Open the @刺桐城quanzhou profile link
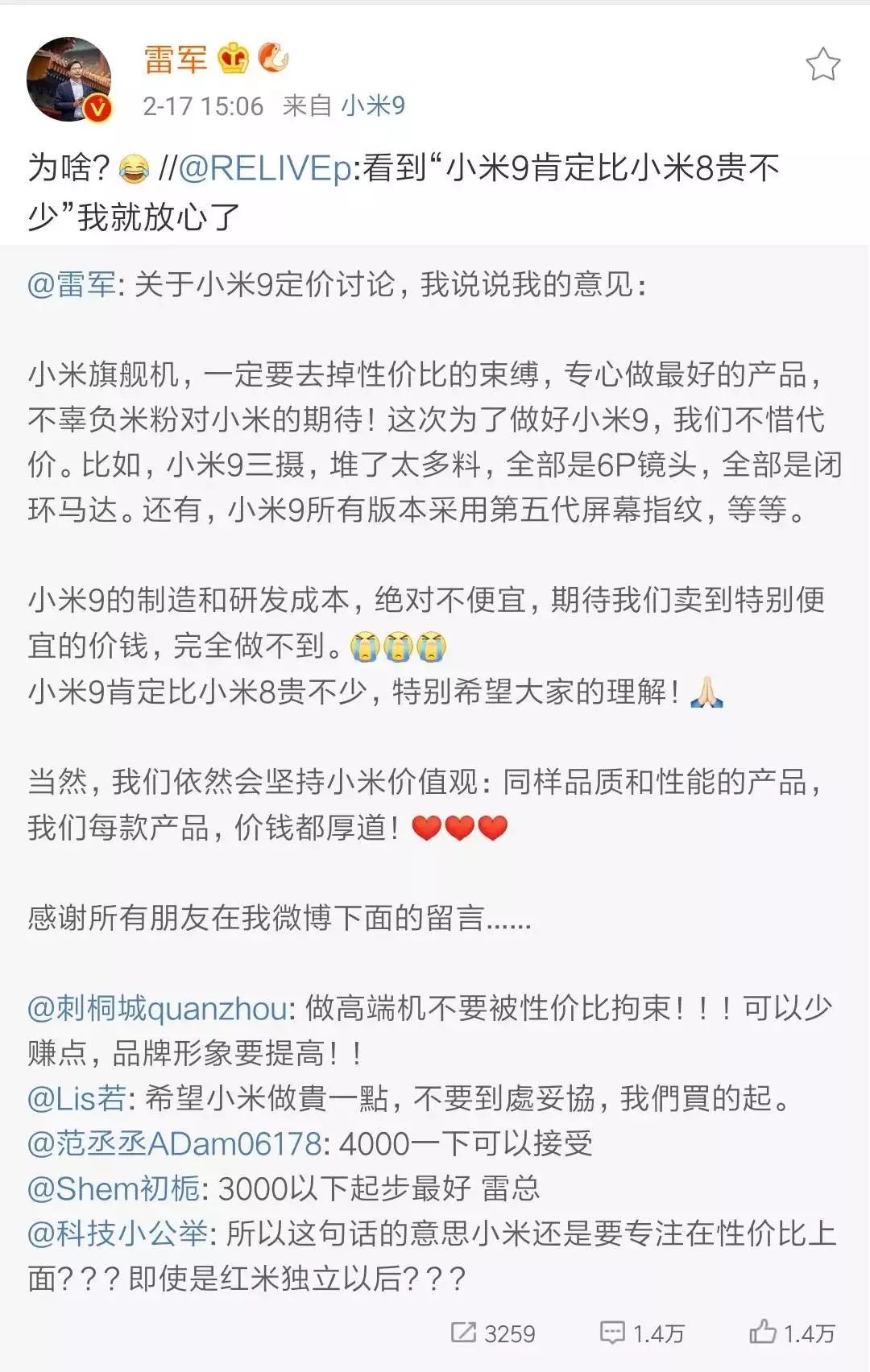 (x=157, y=1008)
